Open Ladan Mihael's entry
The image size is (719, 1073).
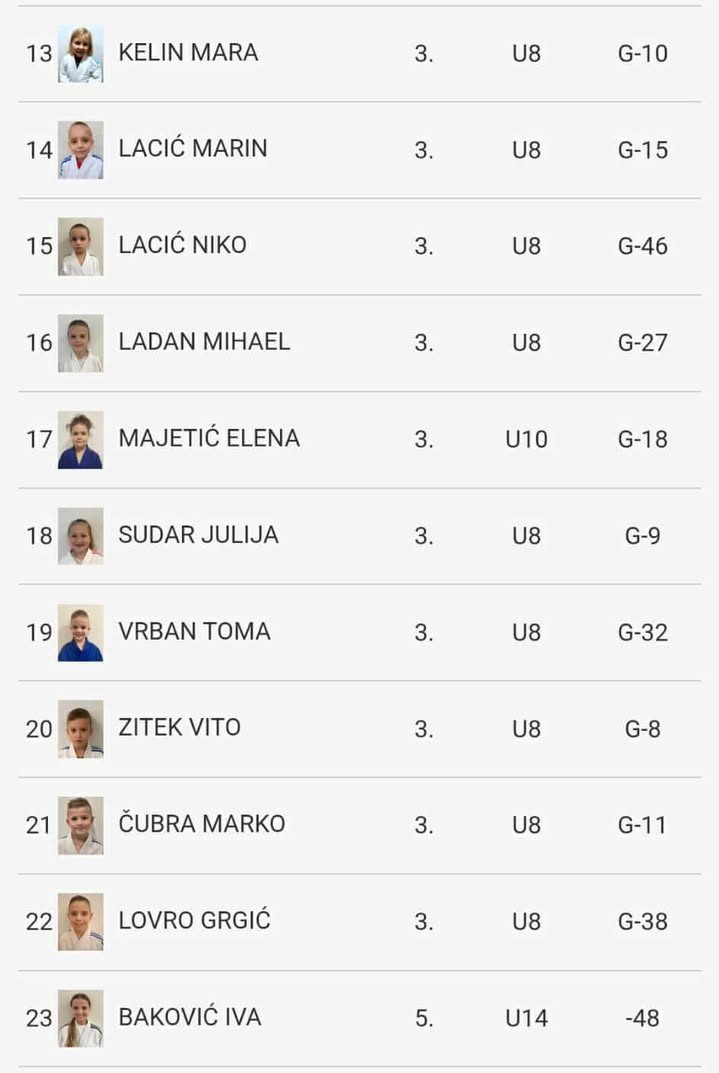point(204,342)
